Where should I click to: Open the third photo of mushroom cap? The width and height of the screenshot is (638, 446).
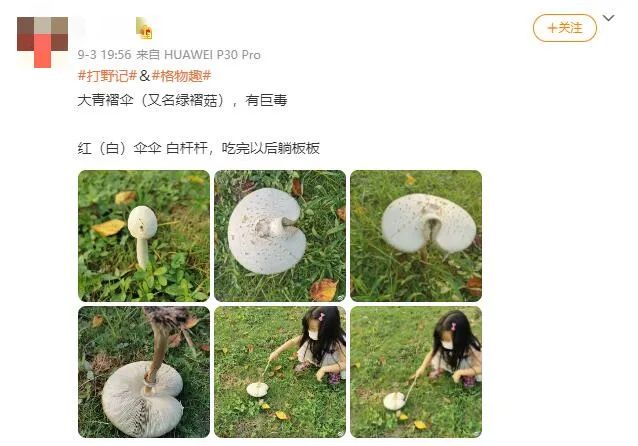(x=415, y=236)
